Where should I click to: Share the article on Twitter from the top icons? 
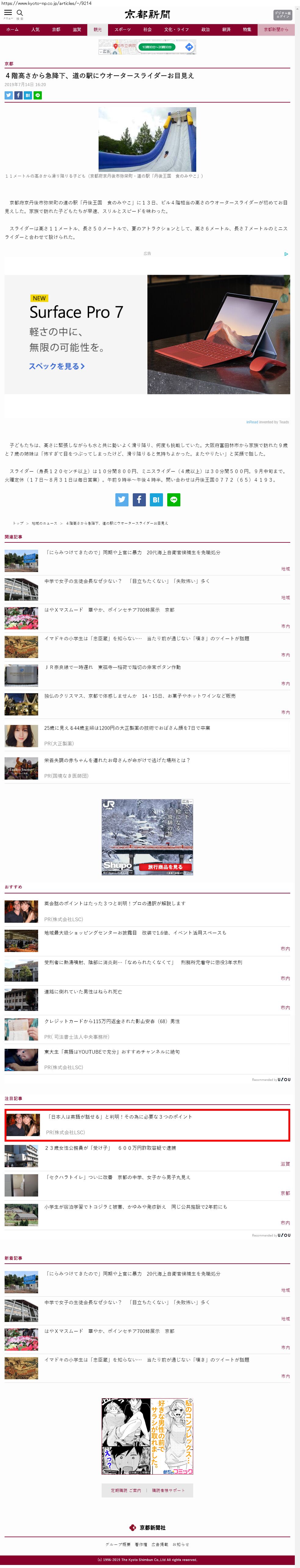[x=9, y=96]
